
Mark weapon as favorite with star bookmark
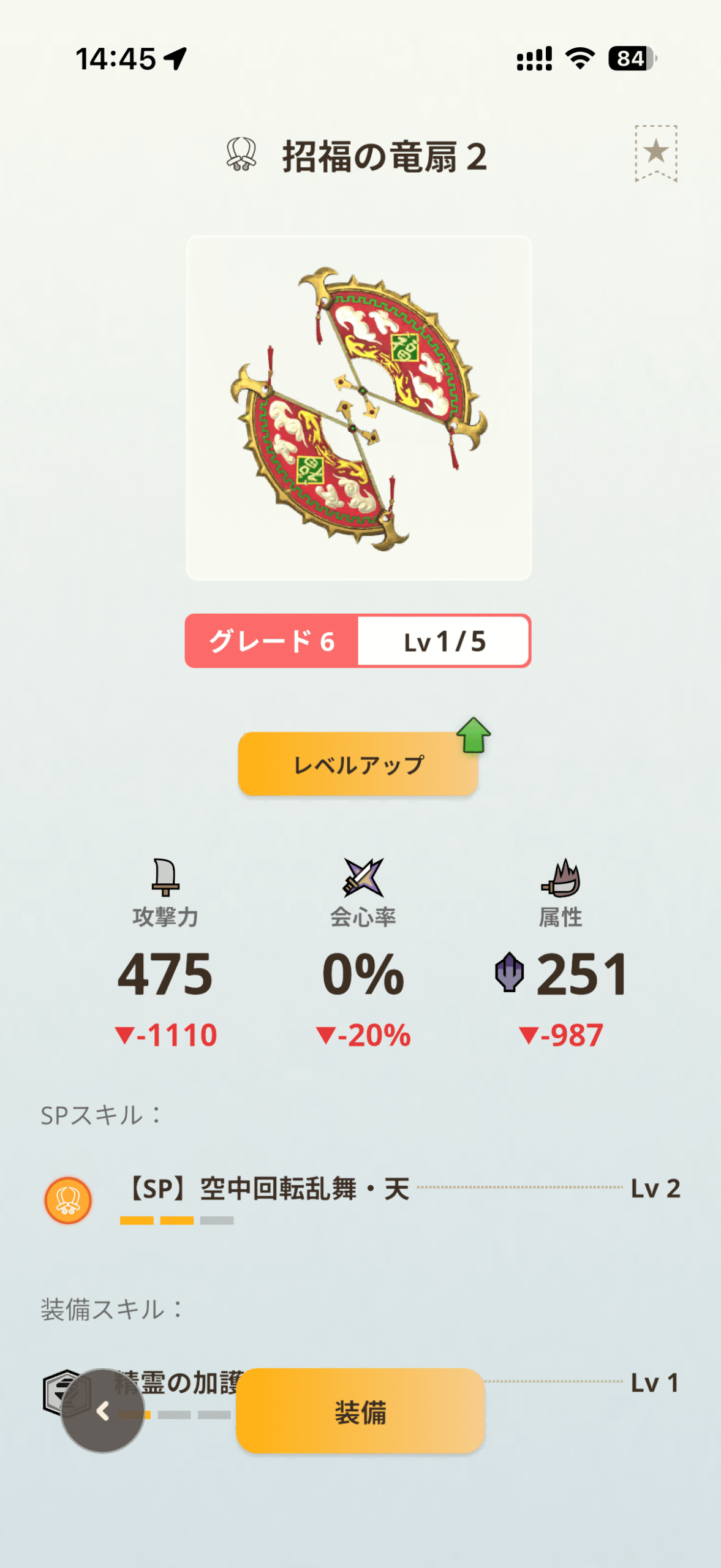pos(655,153)
